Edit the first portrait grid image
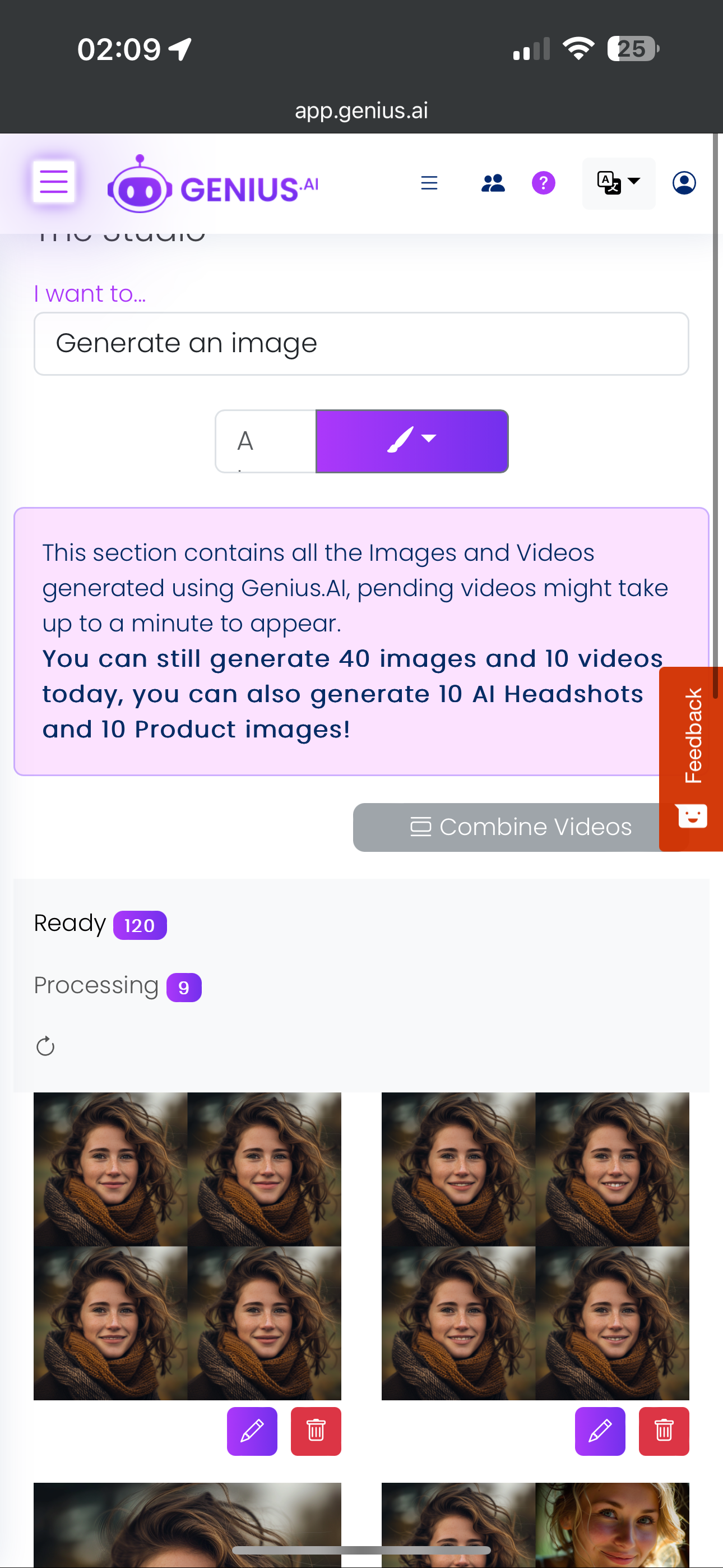 point(252,1431)
